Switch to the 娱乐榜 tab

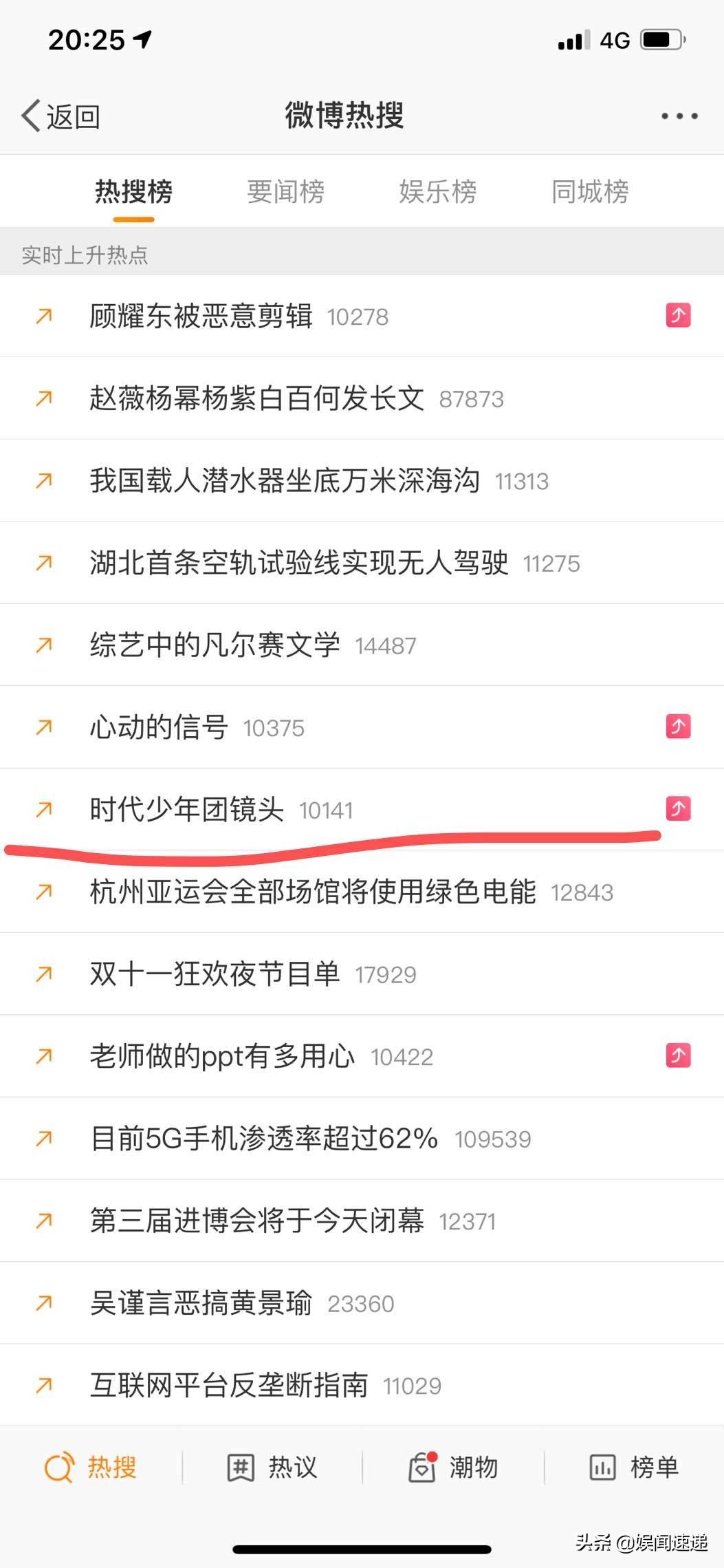437,192
